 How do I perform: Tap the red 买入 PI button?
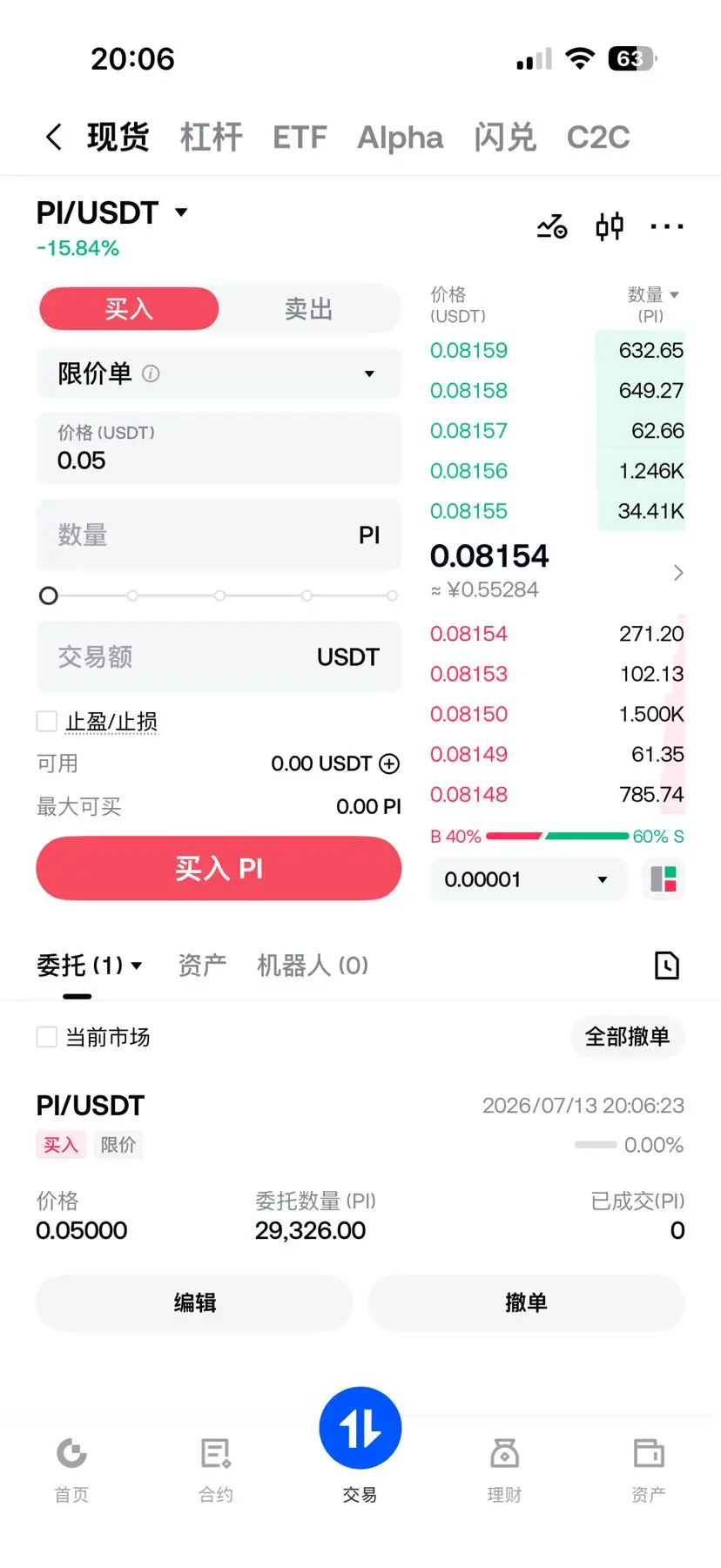coord(219,868)
